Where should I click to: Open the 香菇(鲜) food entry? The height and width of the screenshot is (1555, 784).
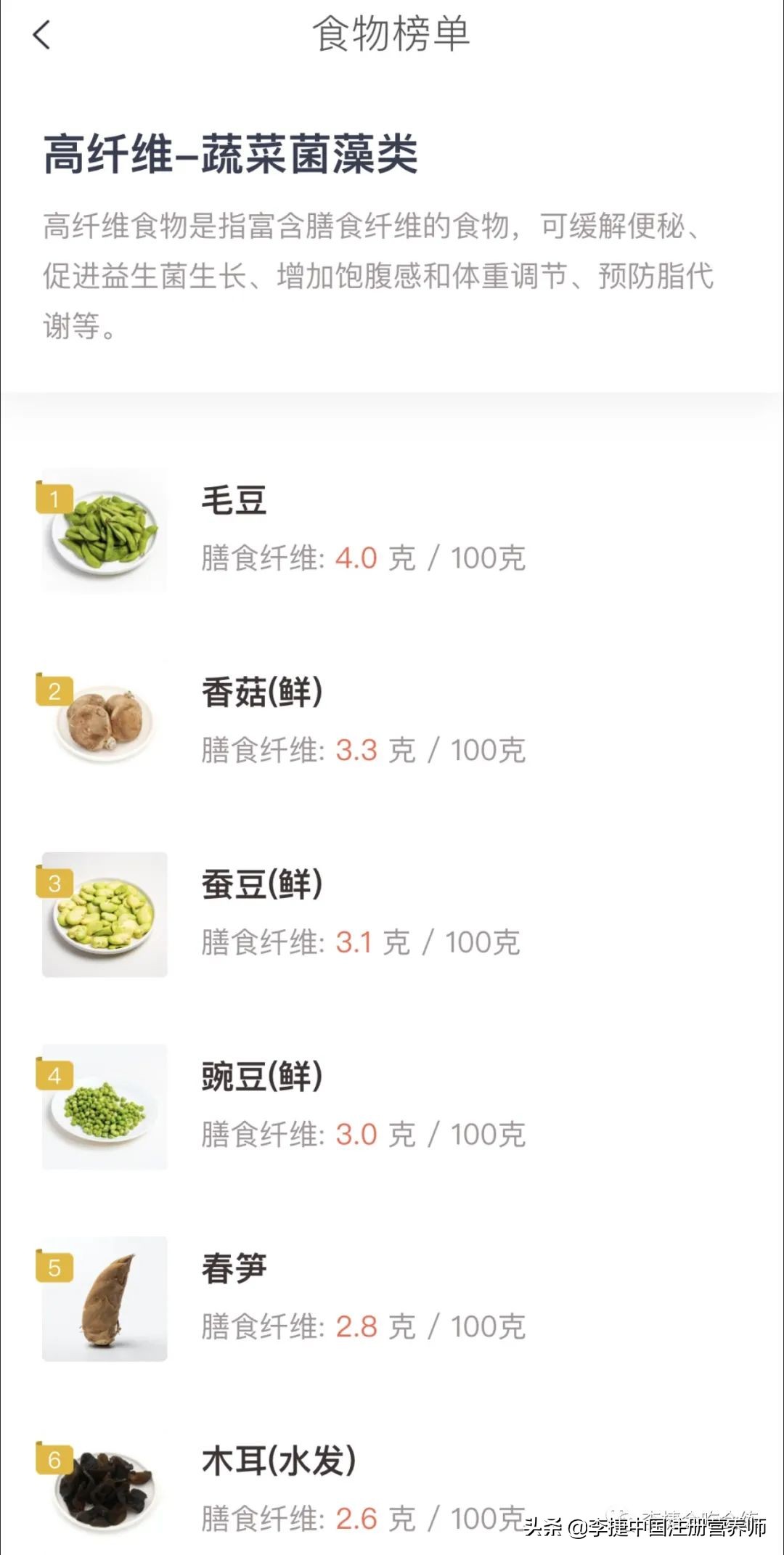(363, 722)
